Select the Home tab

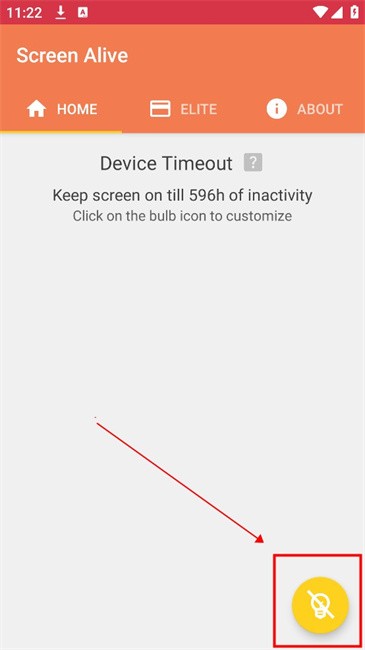point(61,109)
